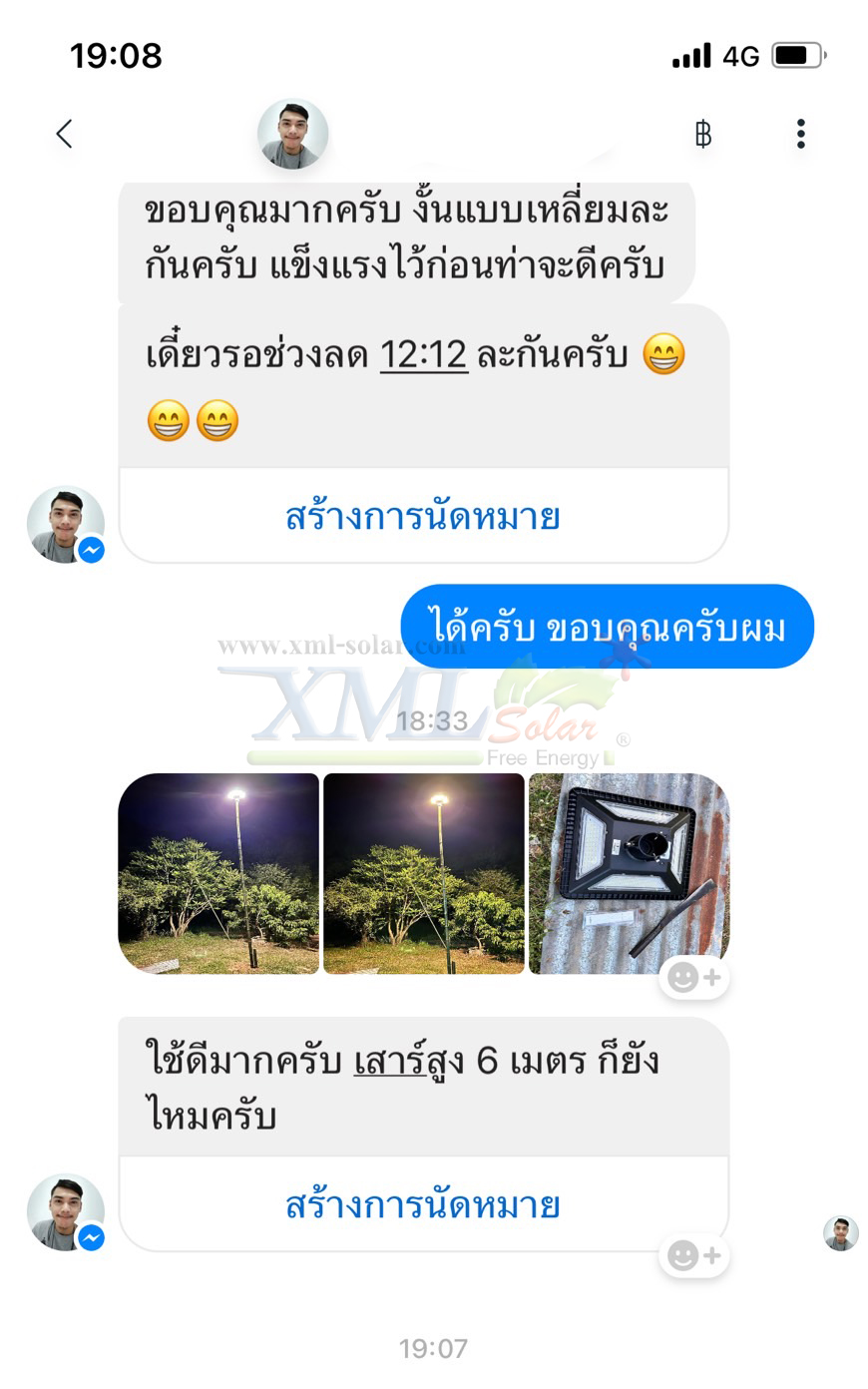Tap the lower สร้างการนัดหมาย appointment button
Image resolution: width=868 pixels, height=1389 pixels.
click(x=423, y=1205)
